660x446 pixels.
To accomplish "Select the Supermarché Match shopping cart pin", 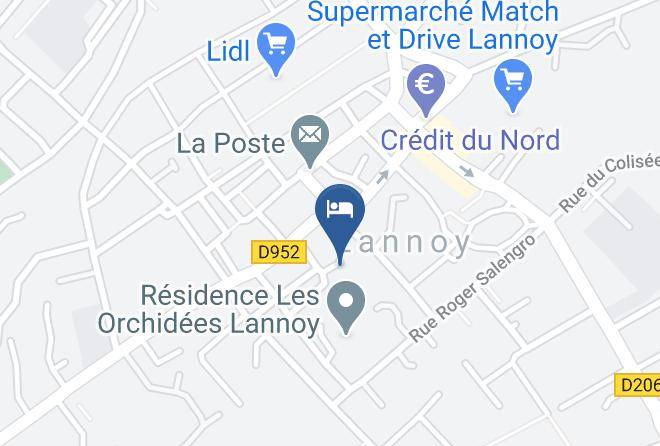I will point(512,82).
